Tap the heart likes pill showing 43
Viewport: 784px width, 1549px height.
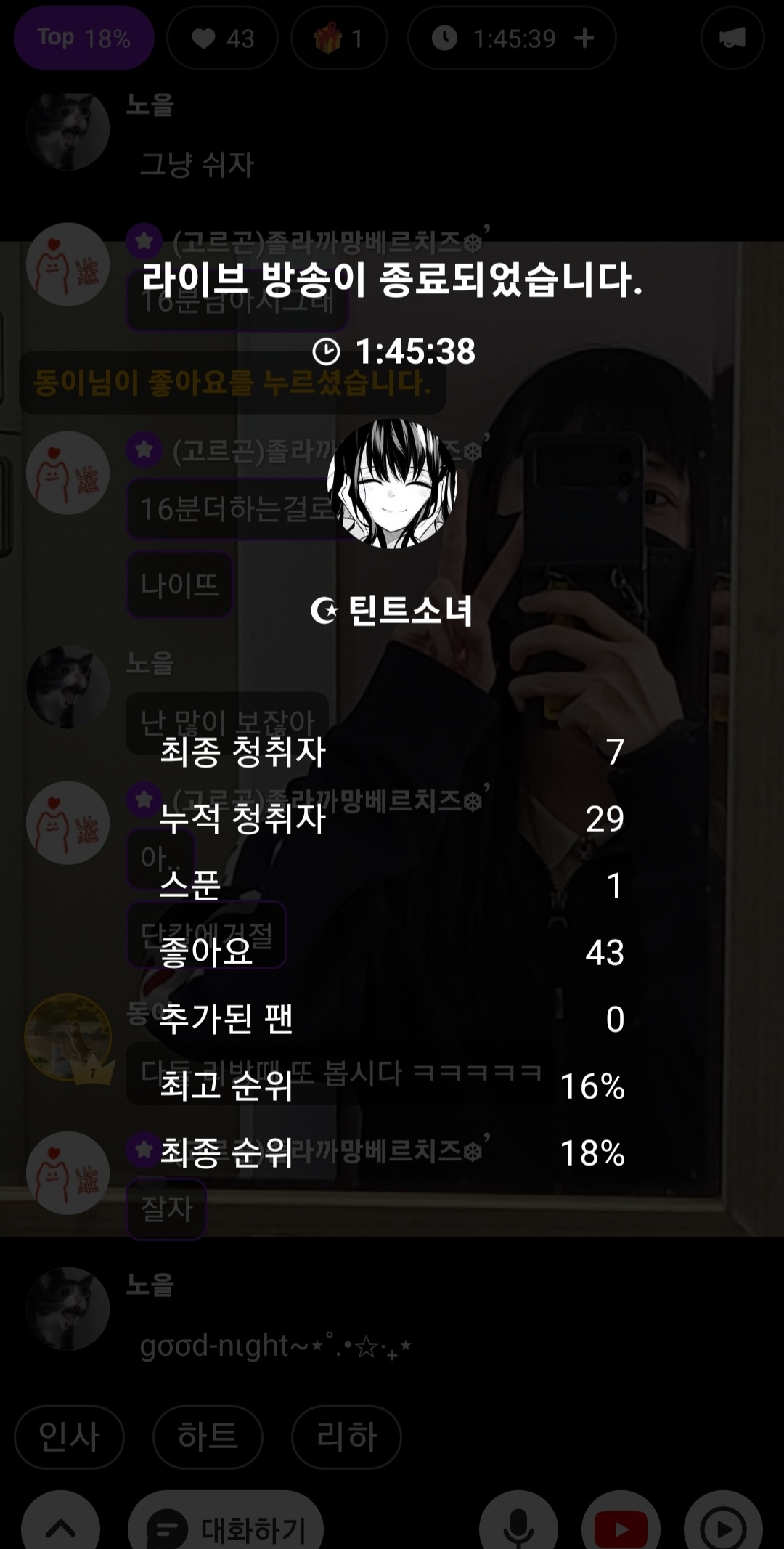point(222,38)
